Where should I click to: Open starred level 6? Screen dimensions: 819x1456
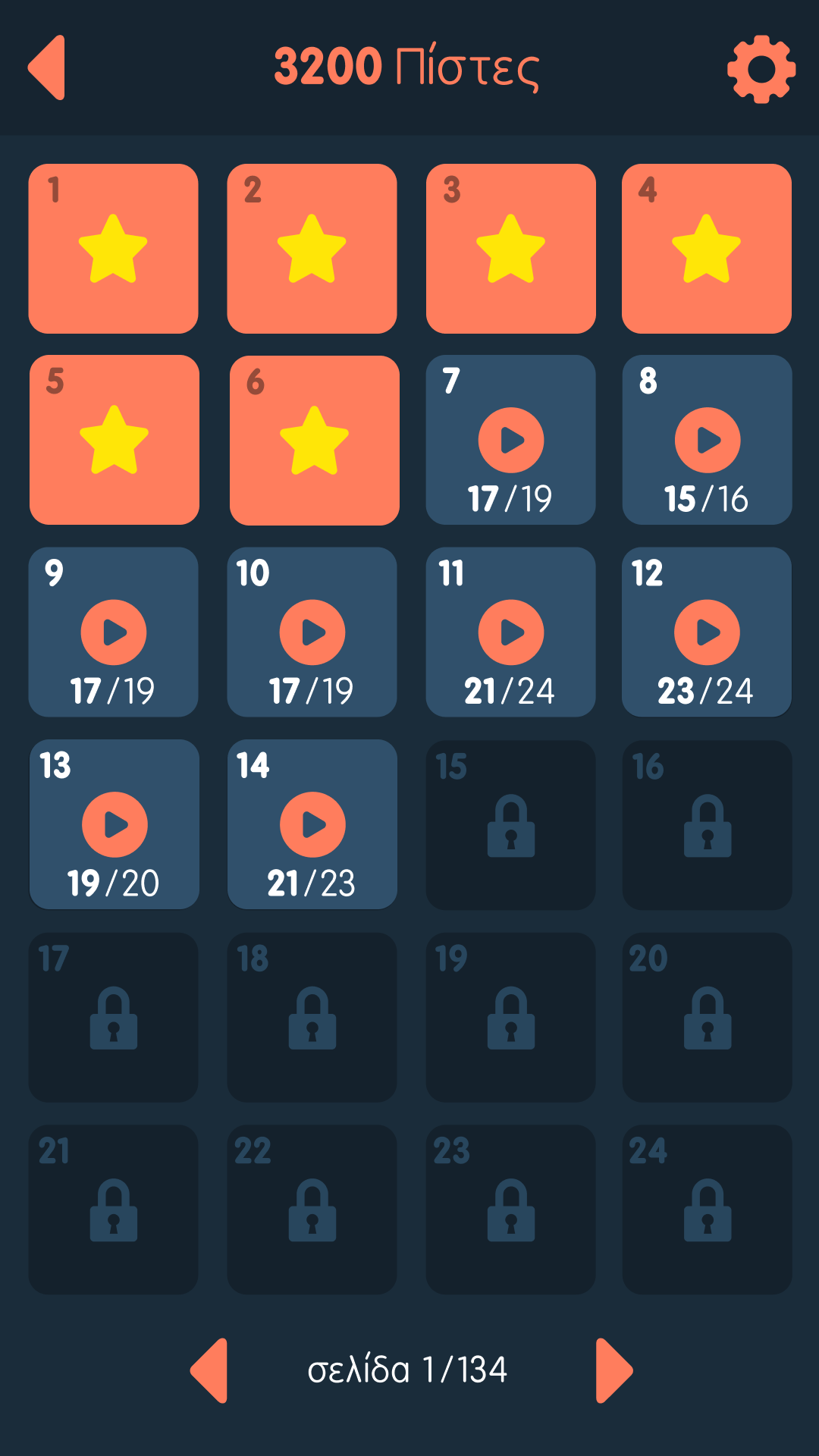tap(315, 441)
